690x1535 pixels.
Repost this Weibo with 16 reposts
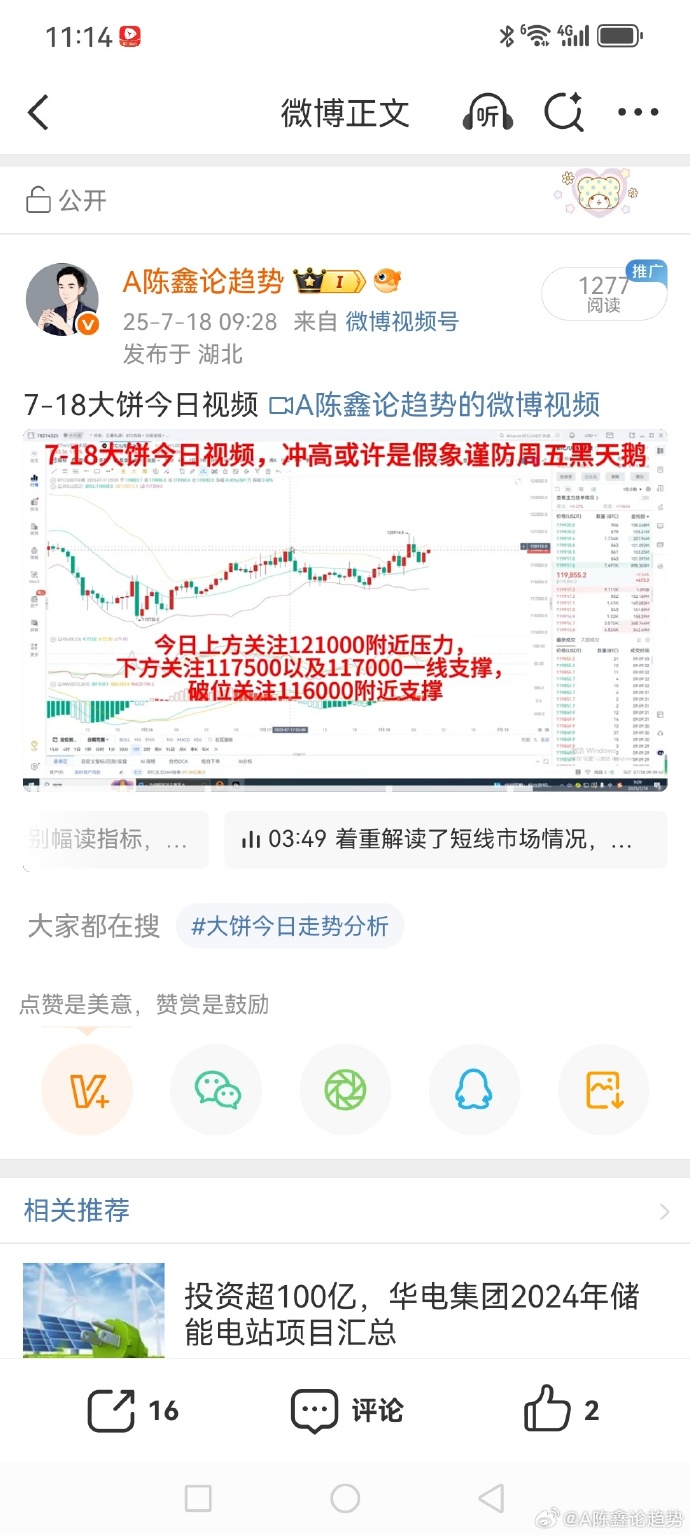[131, 1411]
